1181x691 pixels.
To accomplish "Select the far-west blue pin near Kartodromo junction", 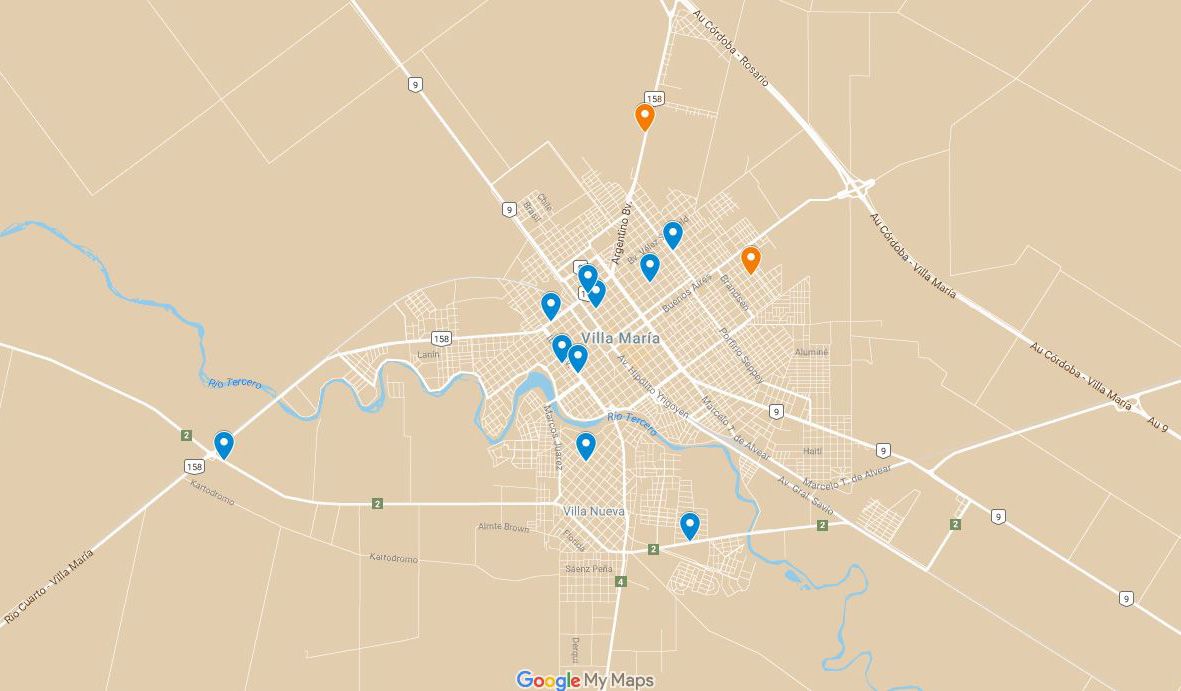I will (x=224, y=443).
